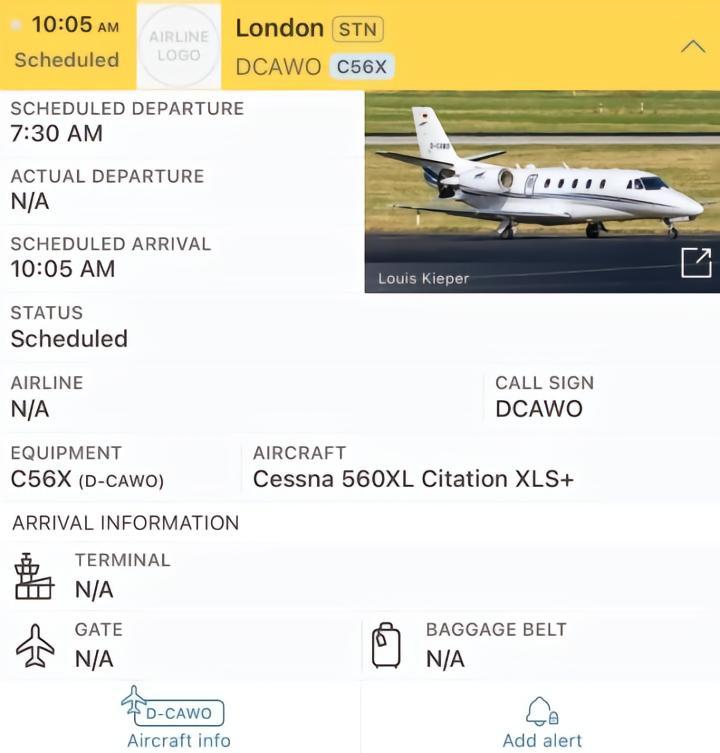
Task: Collapse the London STN flight details
Action: pyautogui.click(x=692, y=46)
